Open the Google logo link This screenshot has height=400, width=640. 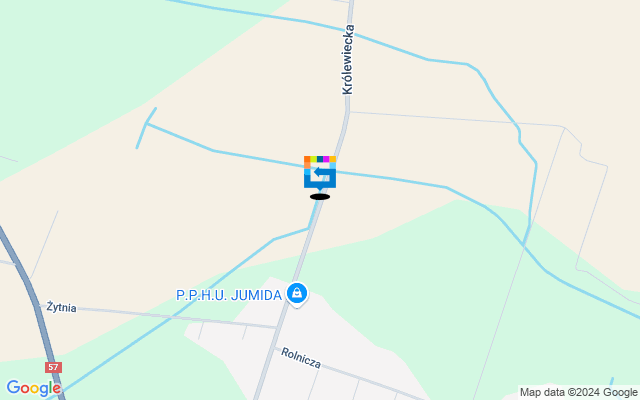click(33, 388)
